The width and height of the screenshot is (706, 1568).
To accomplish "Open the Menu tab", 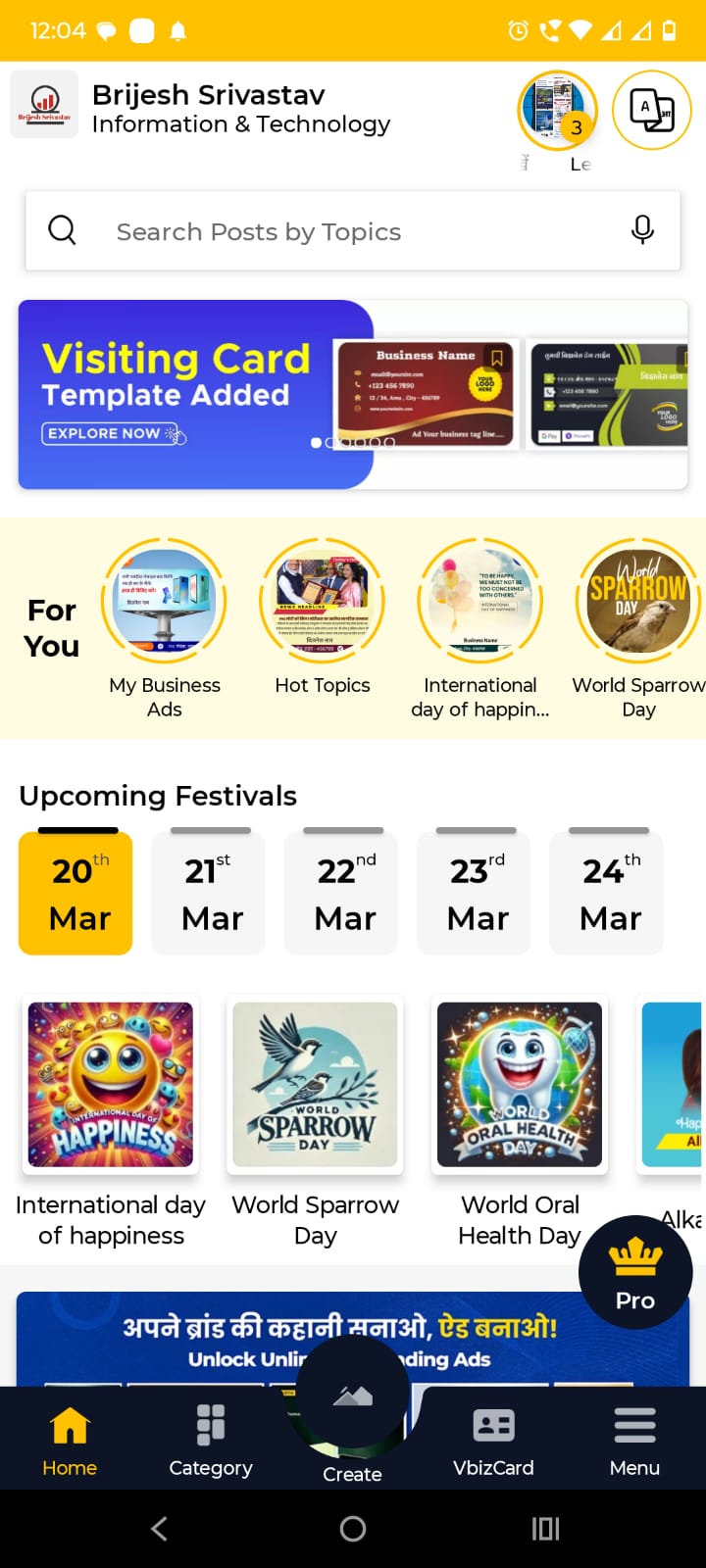I will [x=634, y=1439].
